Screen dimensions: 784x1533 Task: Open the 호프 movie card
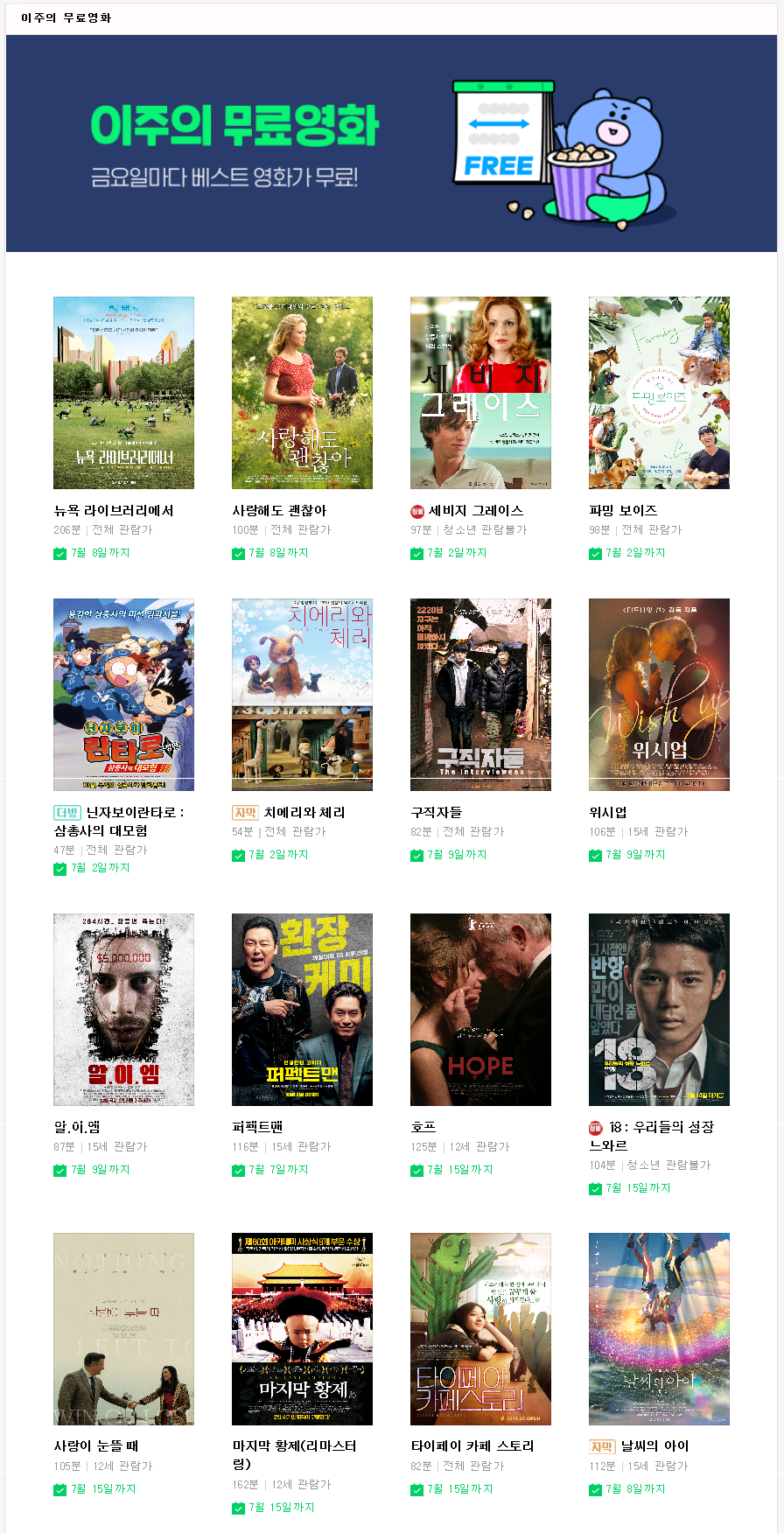pyautogui.click(x=480, y=1010)
